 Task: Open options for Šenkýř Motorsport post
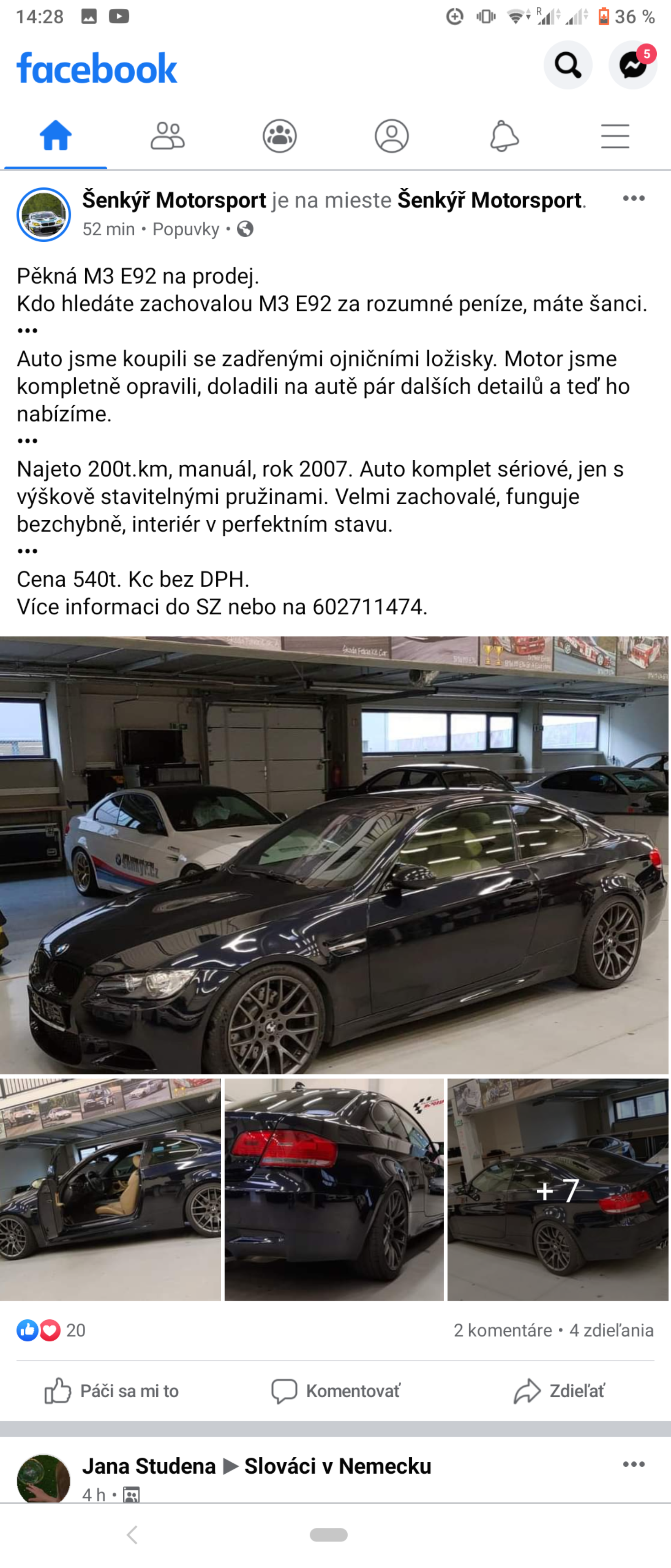coord(633,198)
